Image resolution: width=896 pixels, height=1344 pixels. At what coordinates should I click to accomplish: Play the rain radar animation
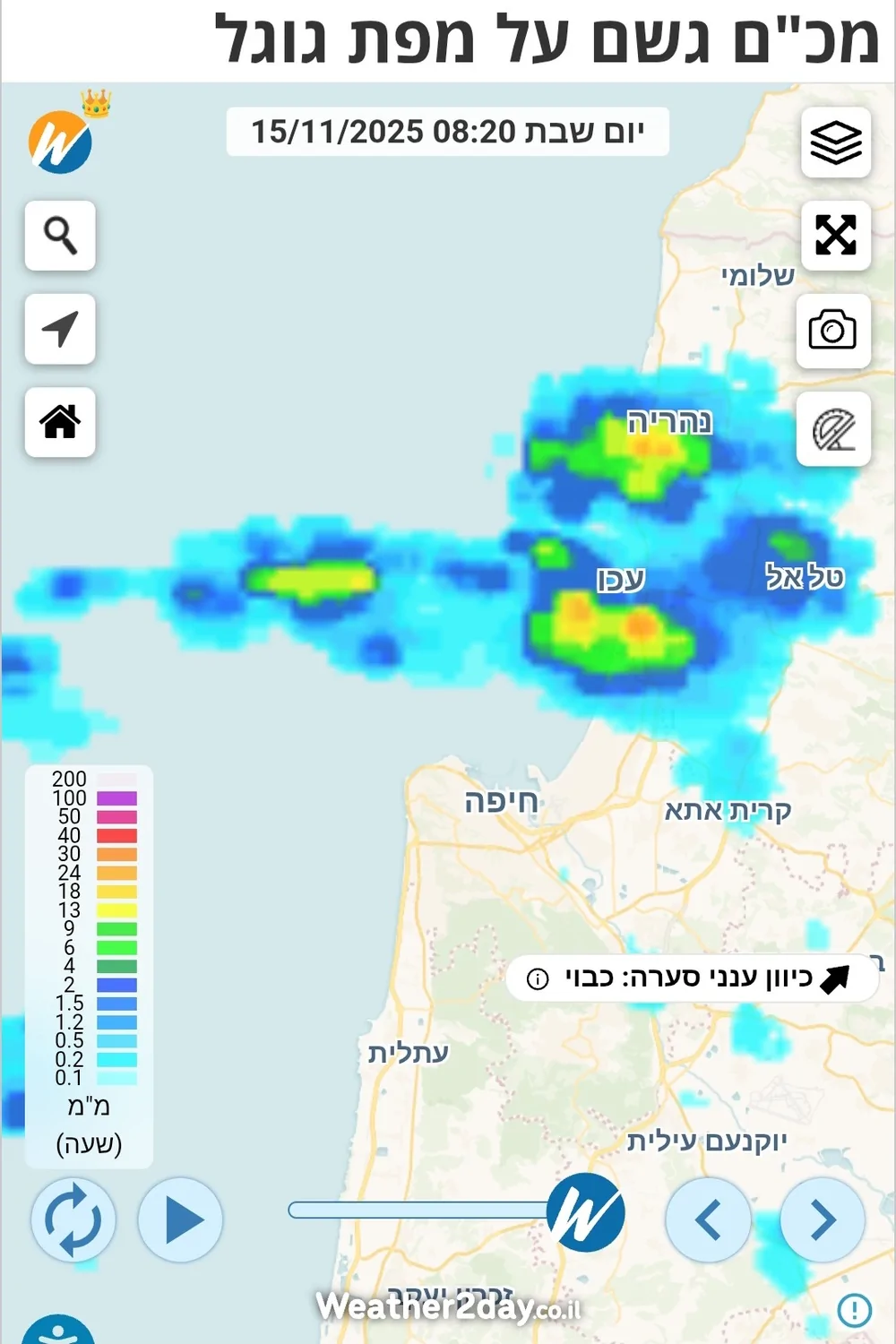tap(180, 1219)
